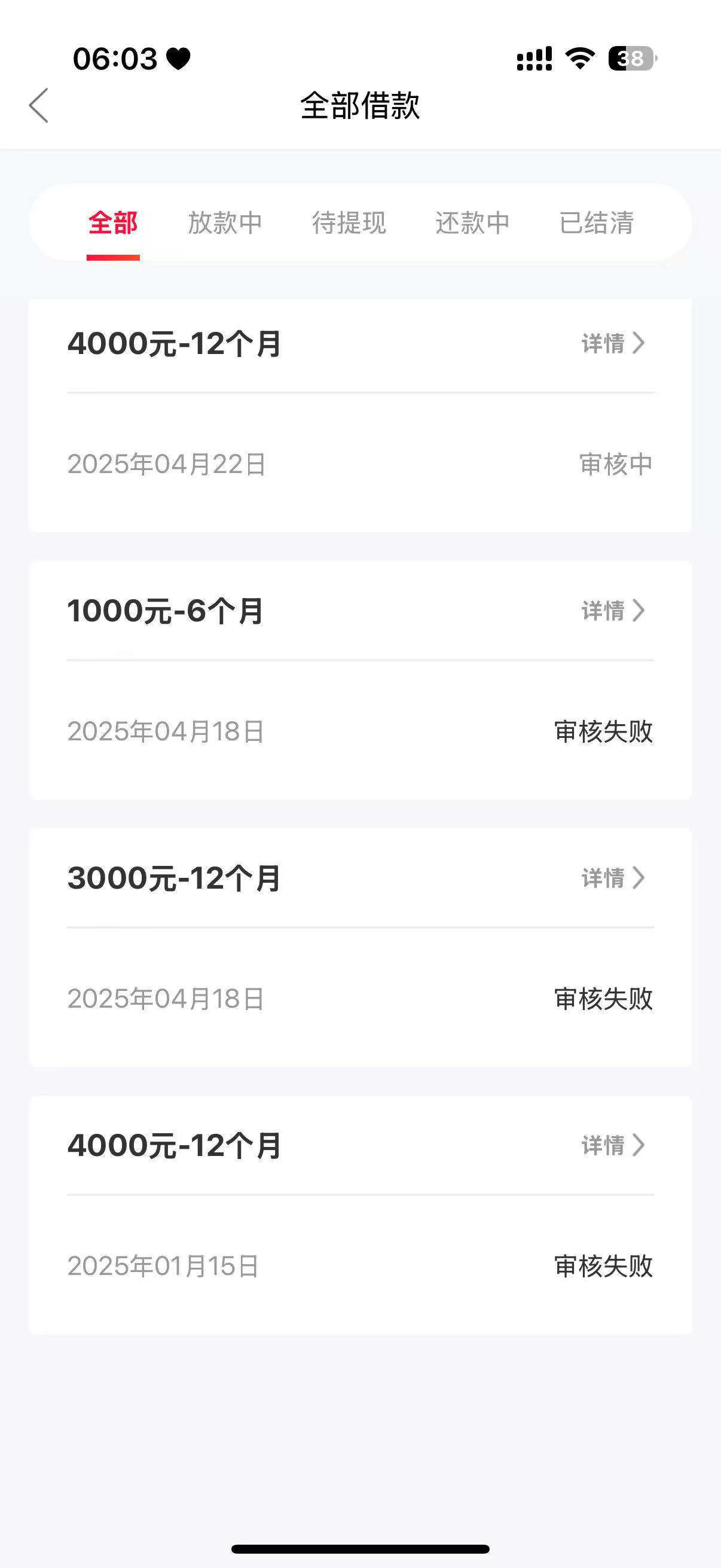Viewport: 721px width, 1568px height.
Task: Switch to the 待提现 tab
Action: click(x=349, y=223)
